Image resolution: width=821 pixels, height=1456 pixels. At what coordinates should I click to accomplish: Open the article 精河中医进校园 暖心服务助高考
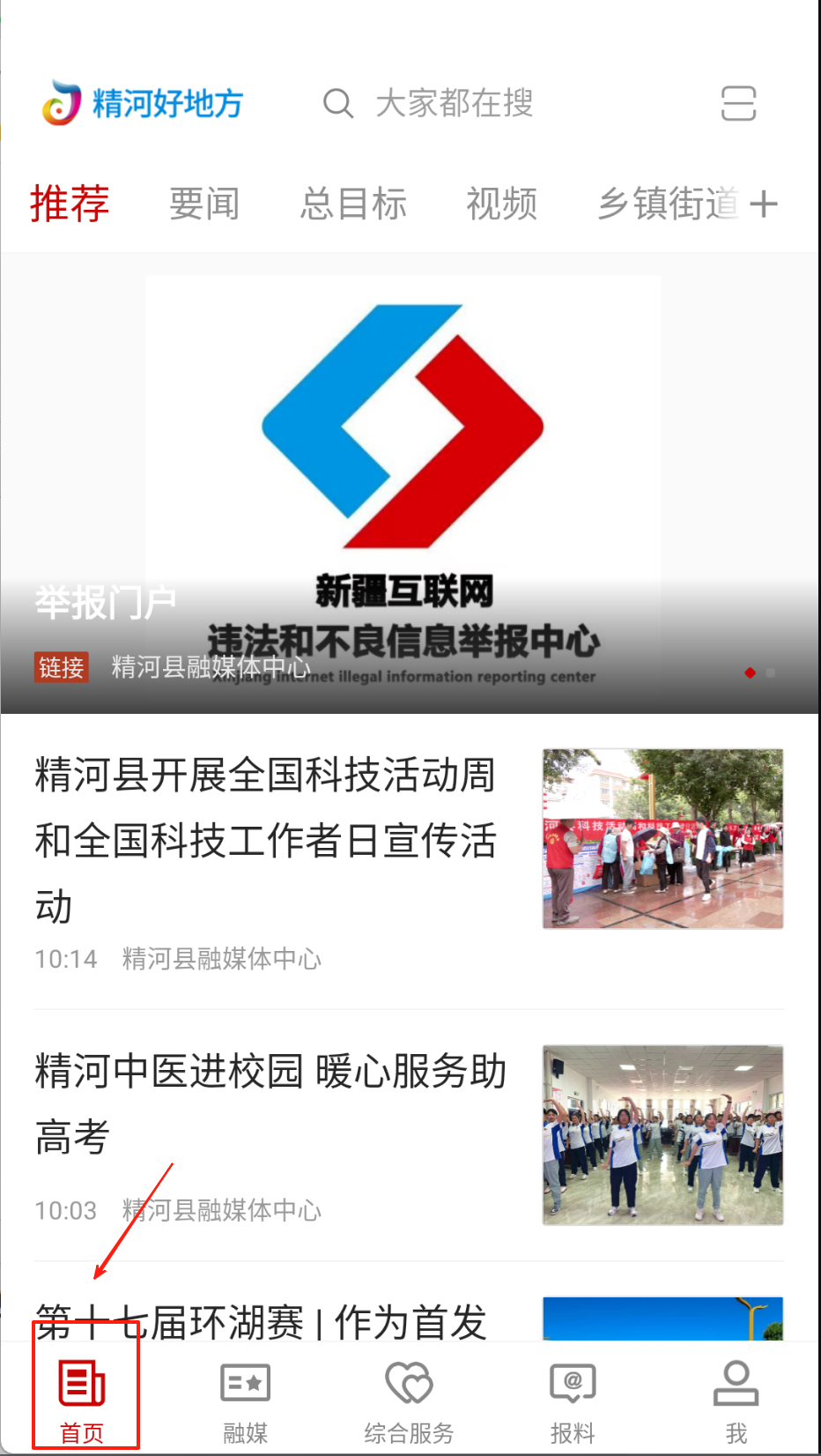pyautogui.click(x=270, y=1103)
